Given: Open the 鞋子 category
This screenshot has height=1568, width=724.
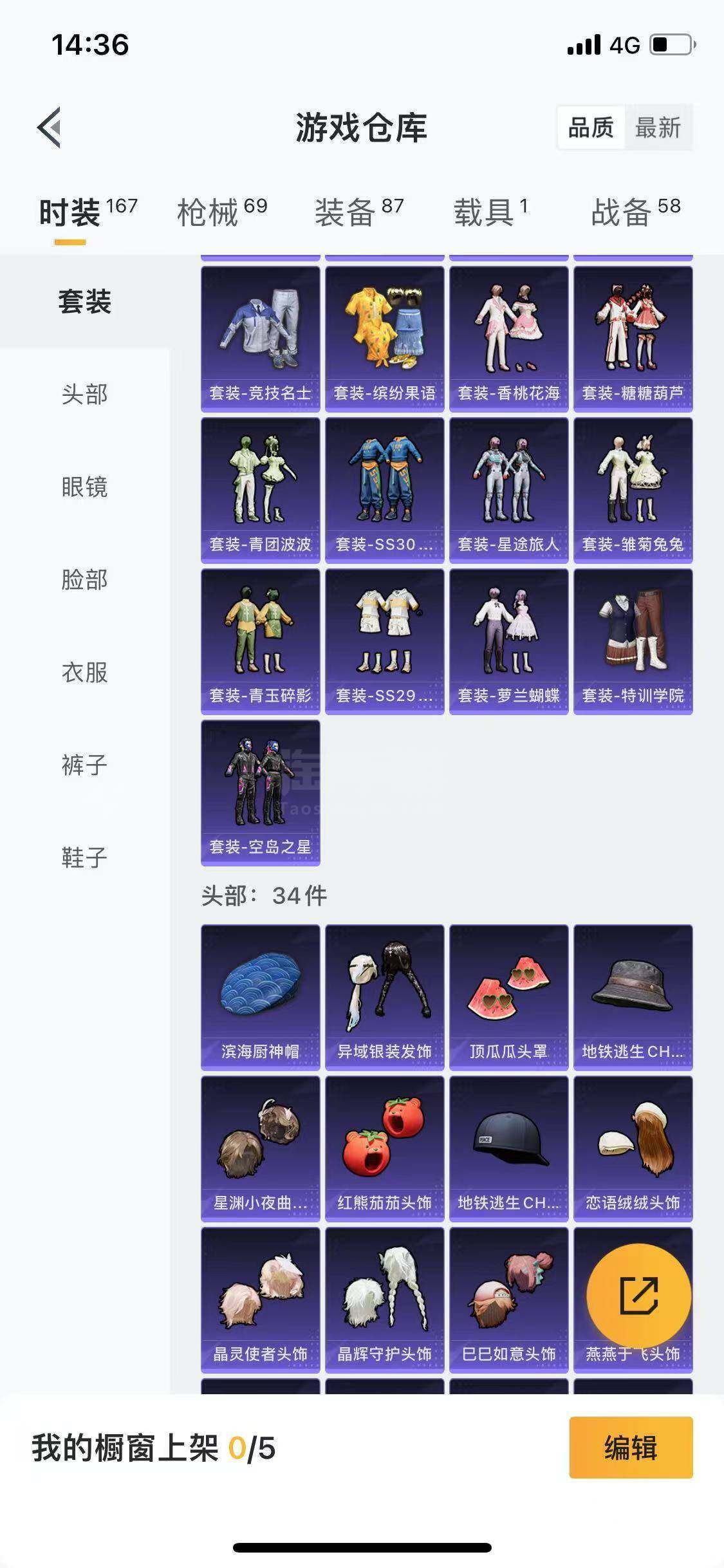Looking at the screenshot, I should tap(85, 857).
